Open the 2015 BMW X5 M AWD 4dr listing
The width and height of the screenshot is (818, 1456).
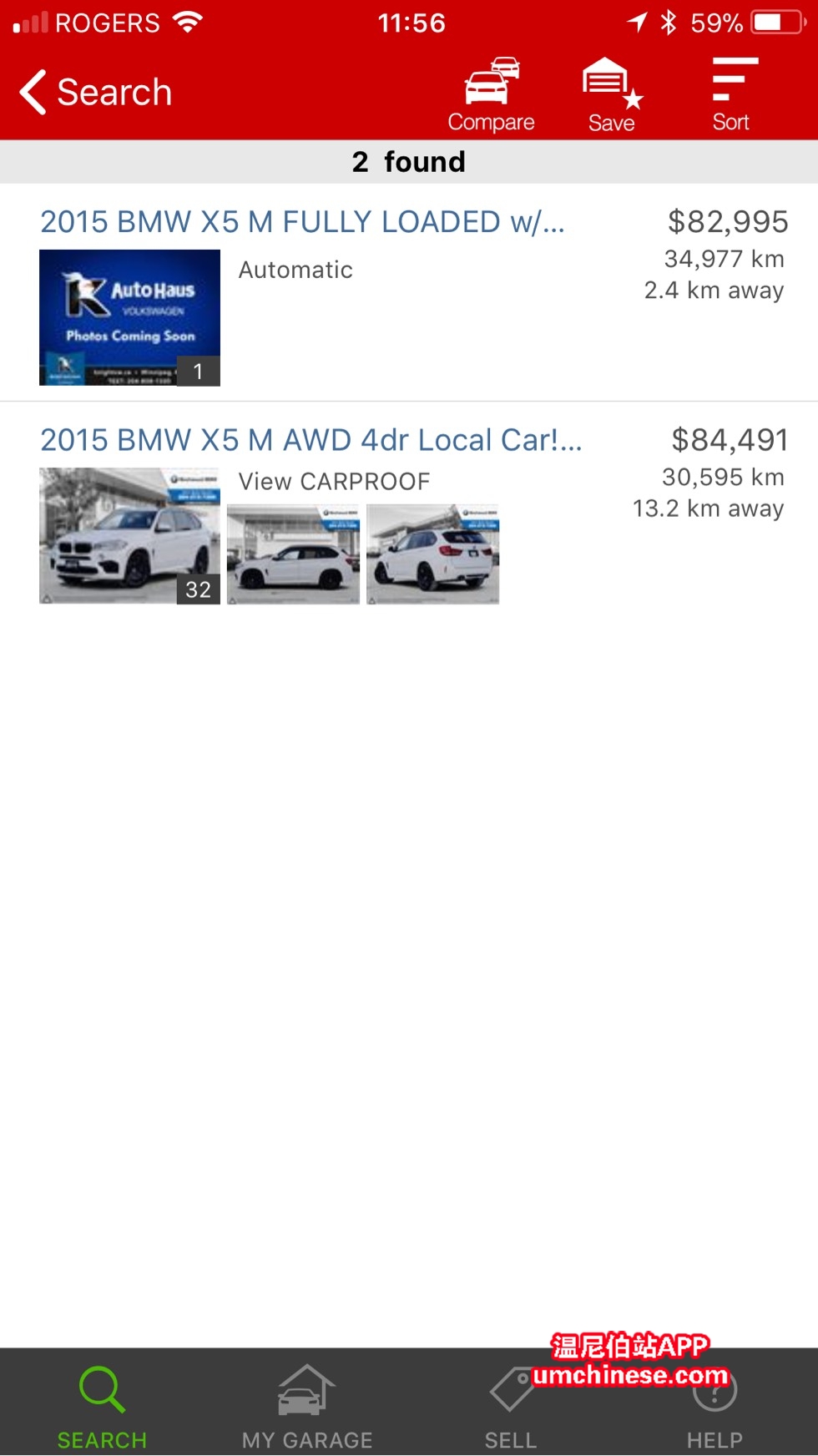[311, 440]
